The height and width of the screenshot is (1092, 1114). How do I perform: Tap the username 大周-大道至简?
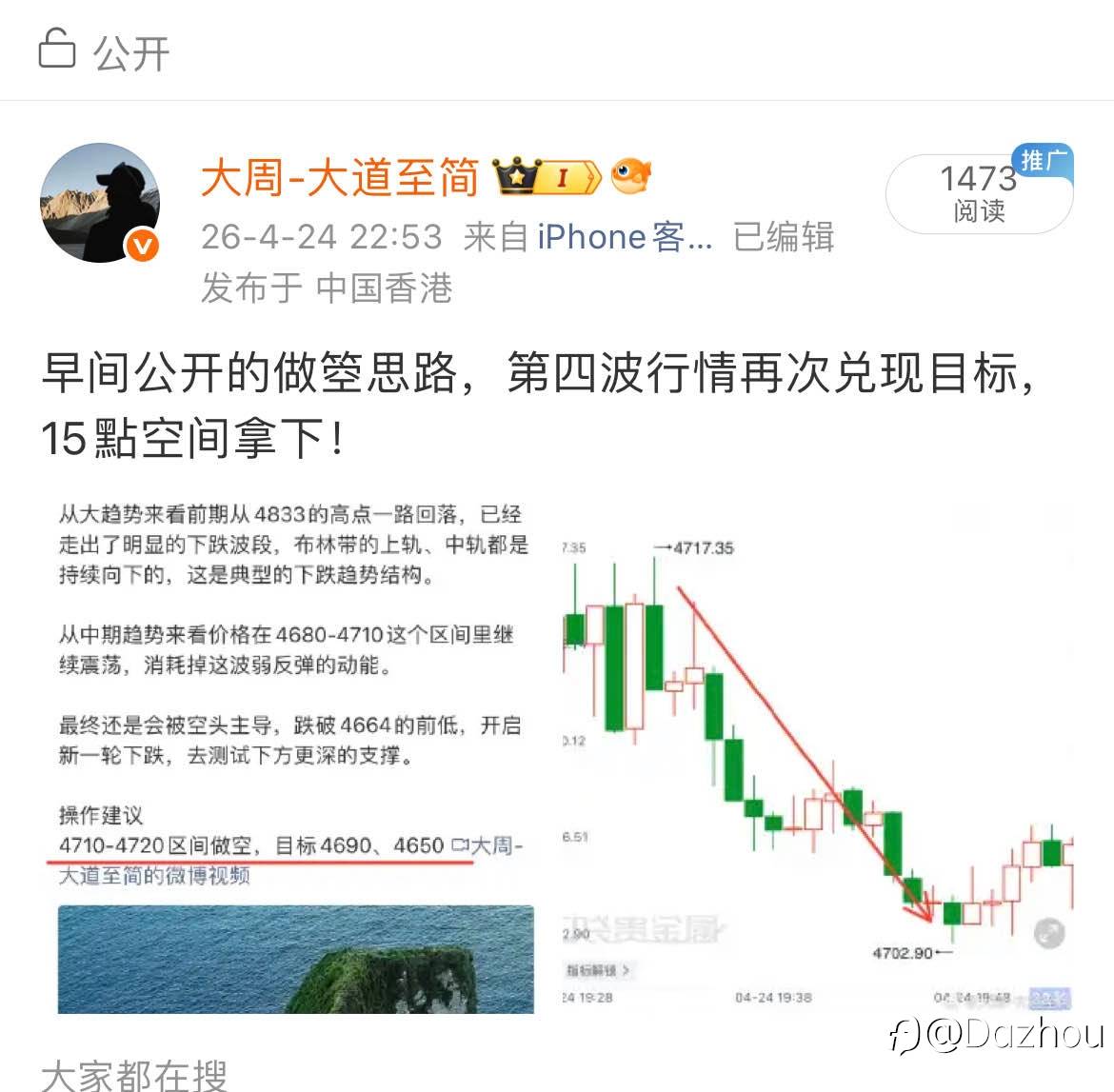(340, 178)
